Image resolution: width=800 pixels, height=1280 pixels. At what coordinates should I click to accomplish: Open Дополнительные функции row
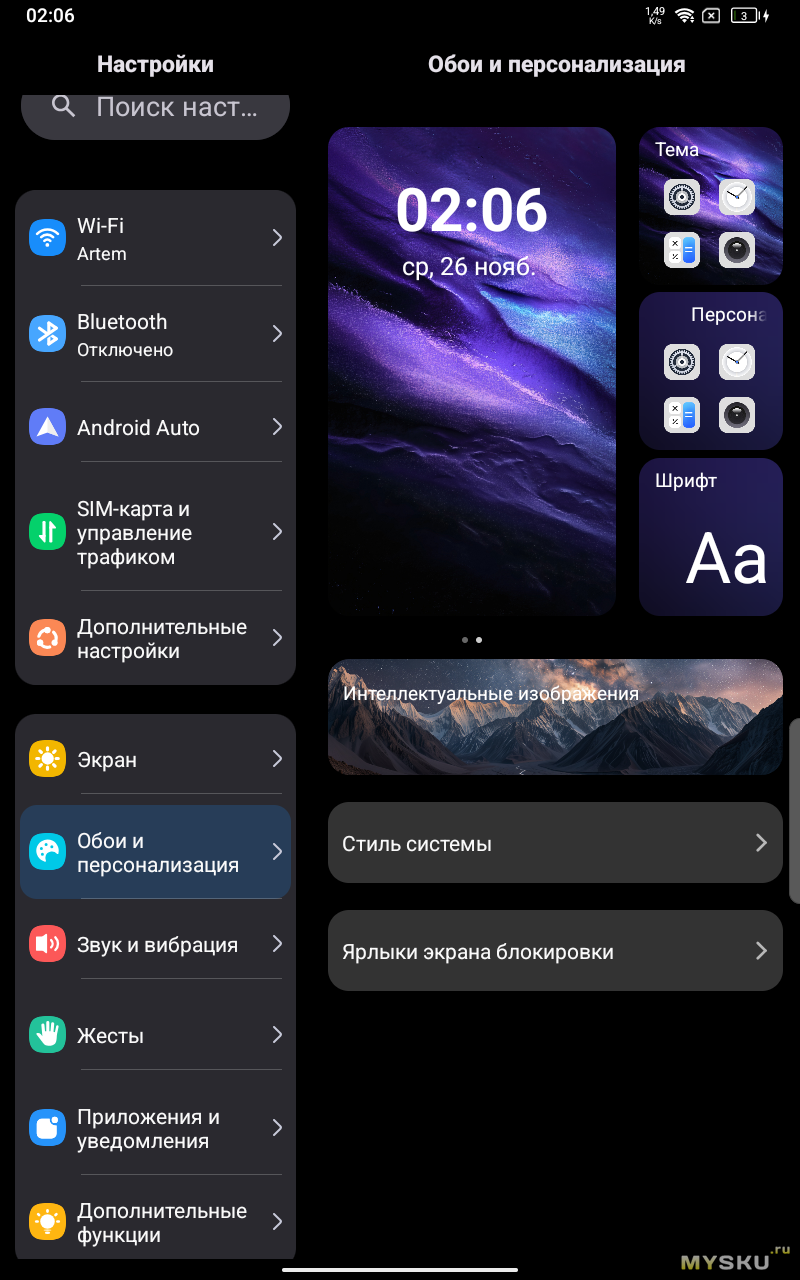pos(155,1222)
